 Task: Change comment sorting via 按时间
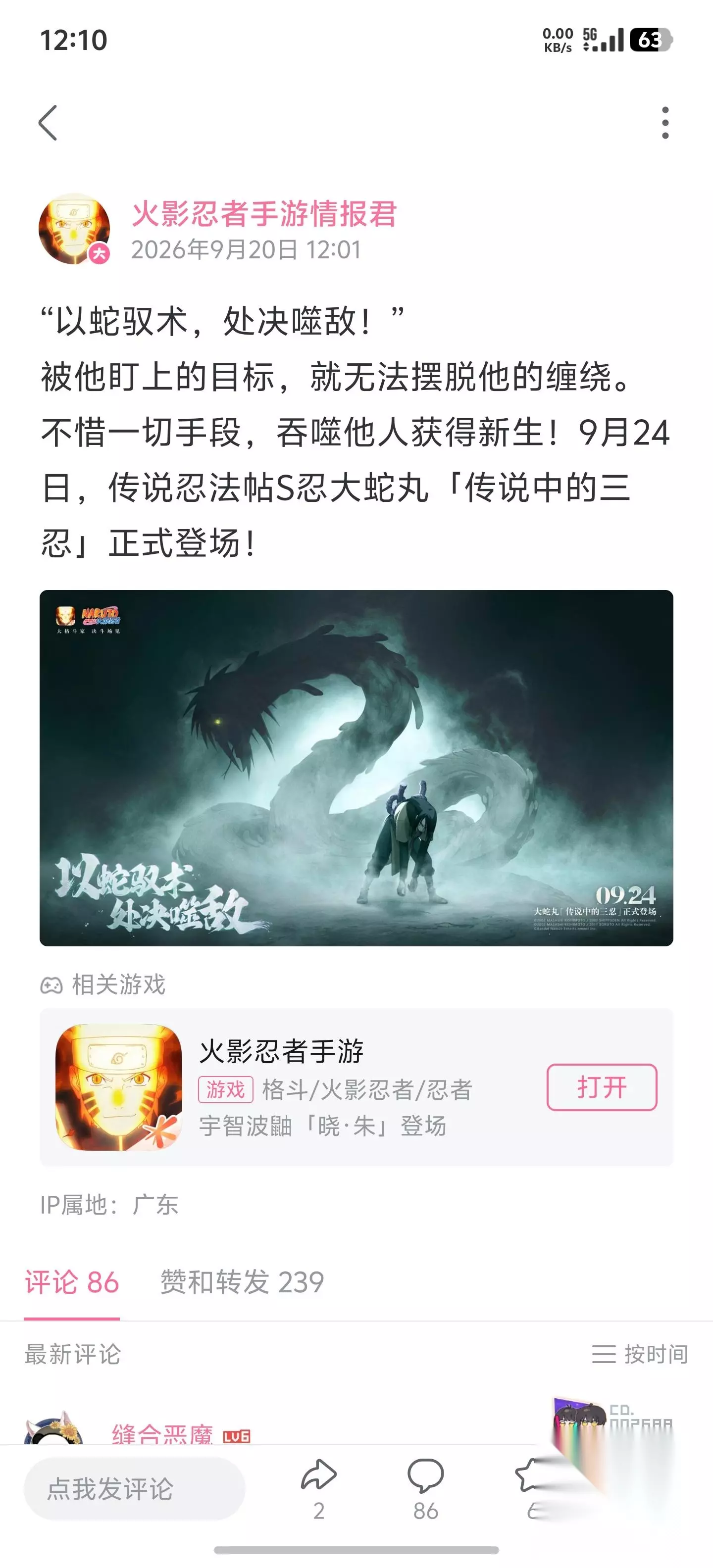pyautogui.click(x=640, y=1354)
